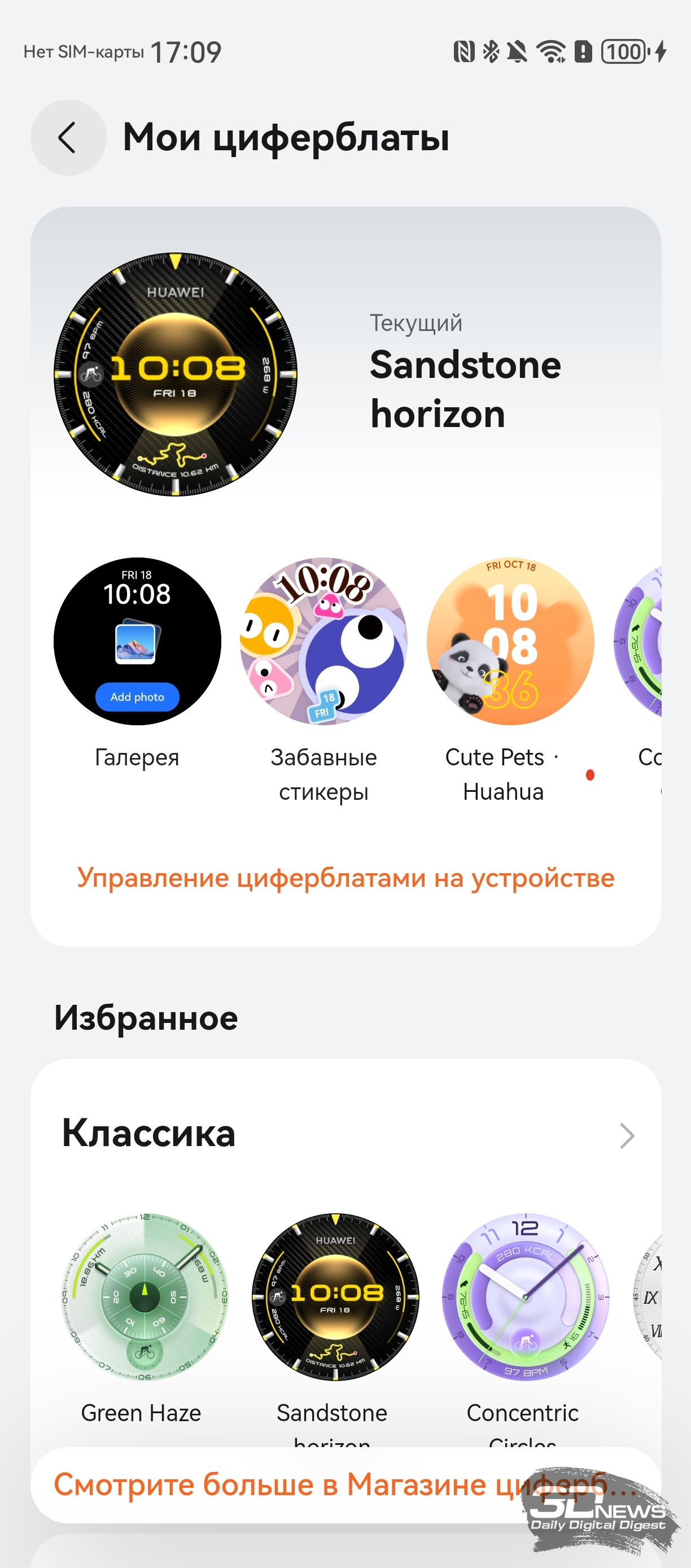Open Управление циферблатами на устройстве
This screenshot has width=691, height=1568.
(x=345, y=878)
